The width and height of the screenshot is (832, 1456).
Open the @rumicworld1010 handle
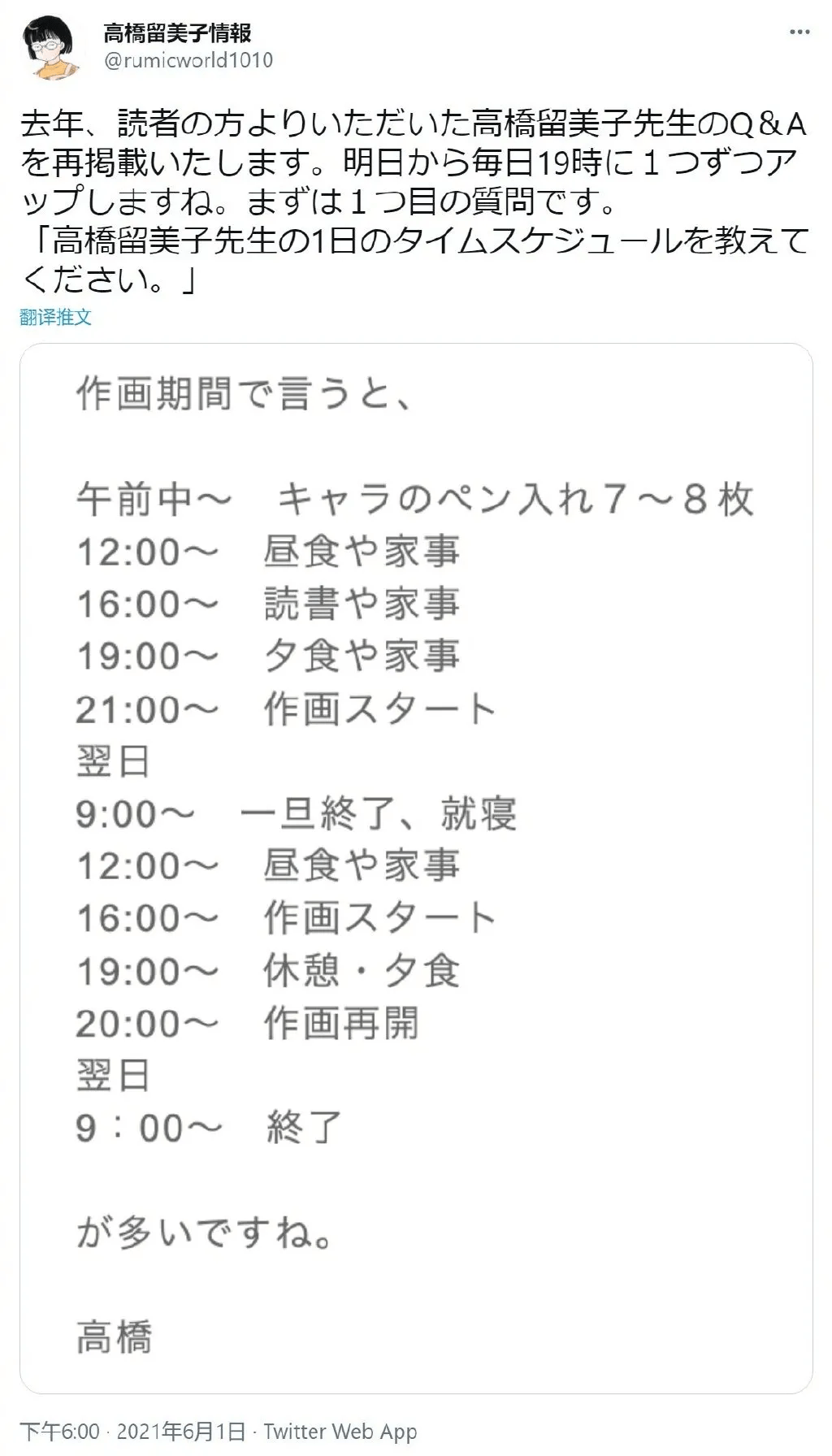coord(188,60)
